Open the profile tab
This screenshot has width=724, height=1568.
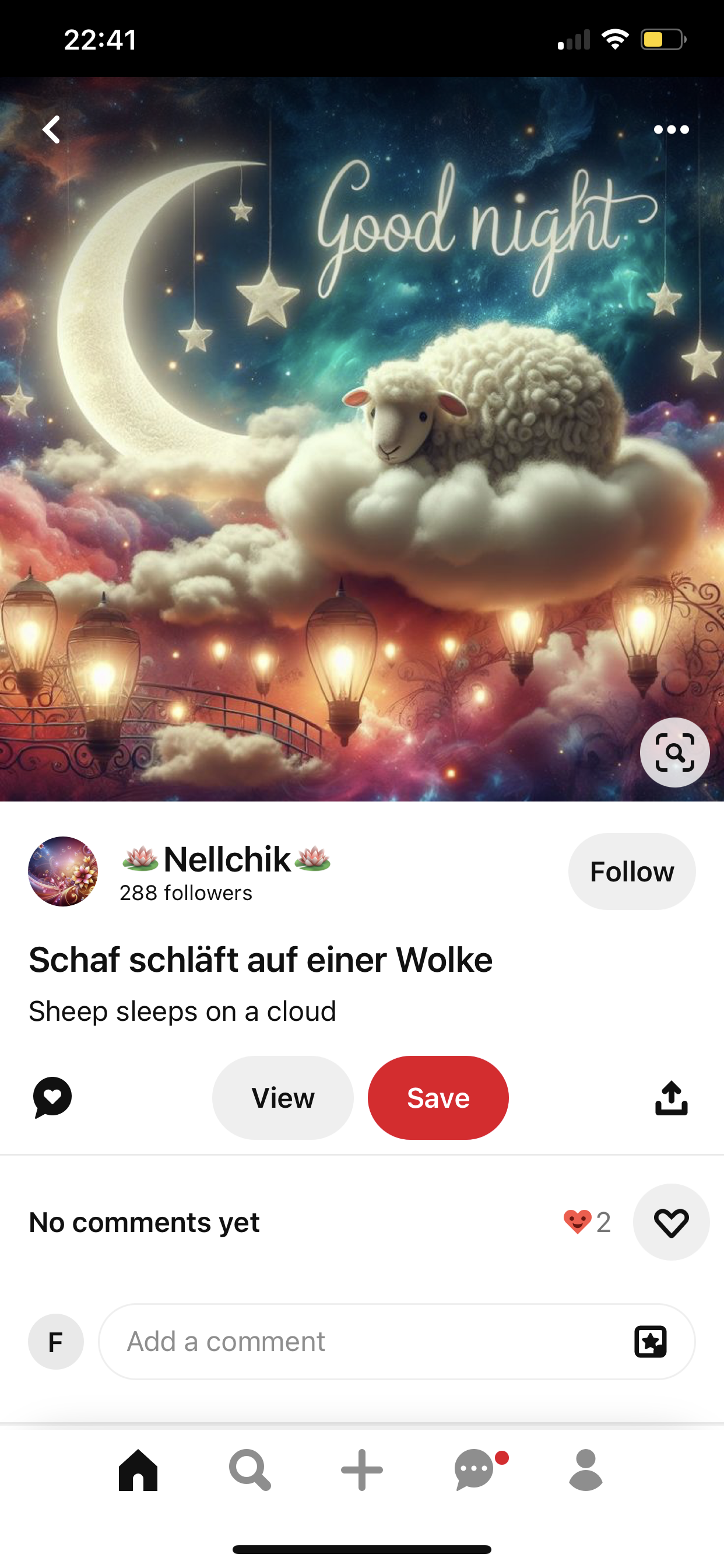586,1470
